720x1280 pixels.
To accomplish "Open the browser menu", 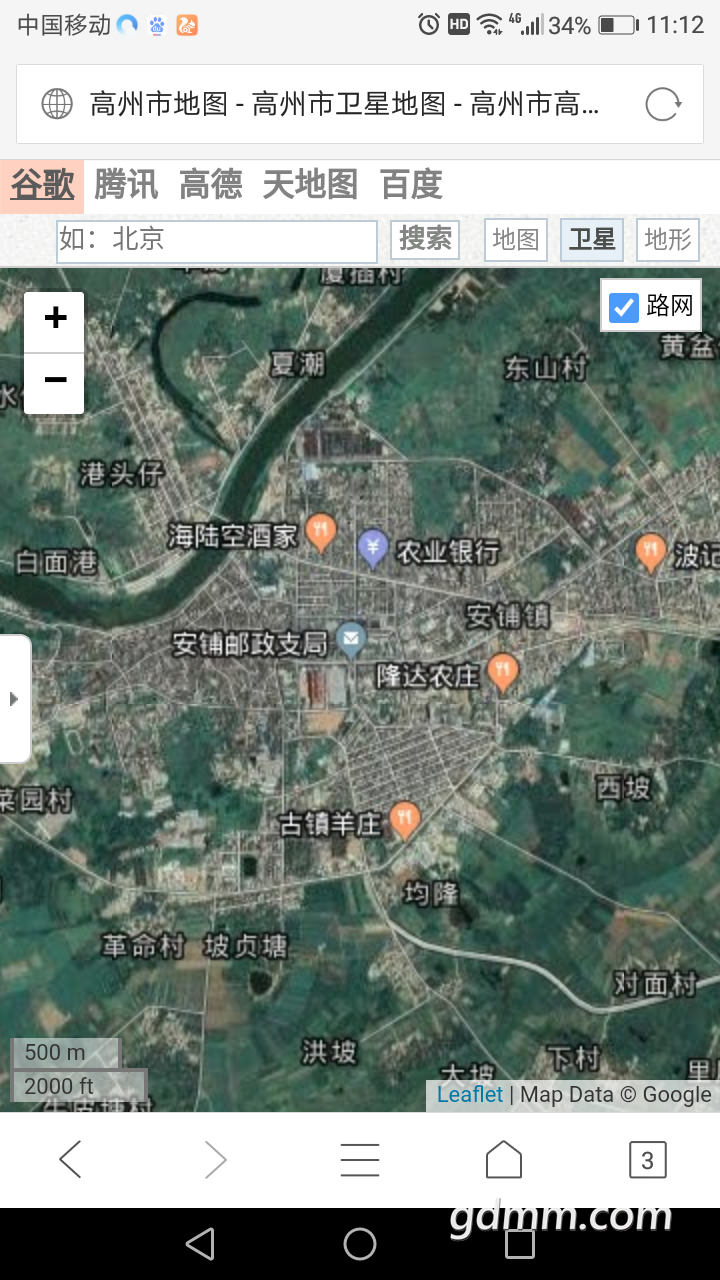I will (x=360, y=1160).
